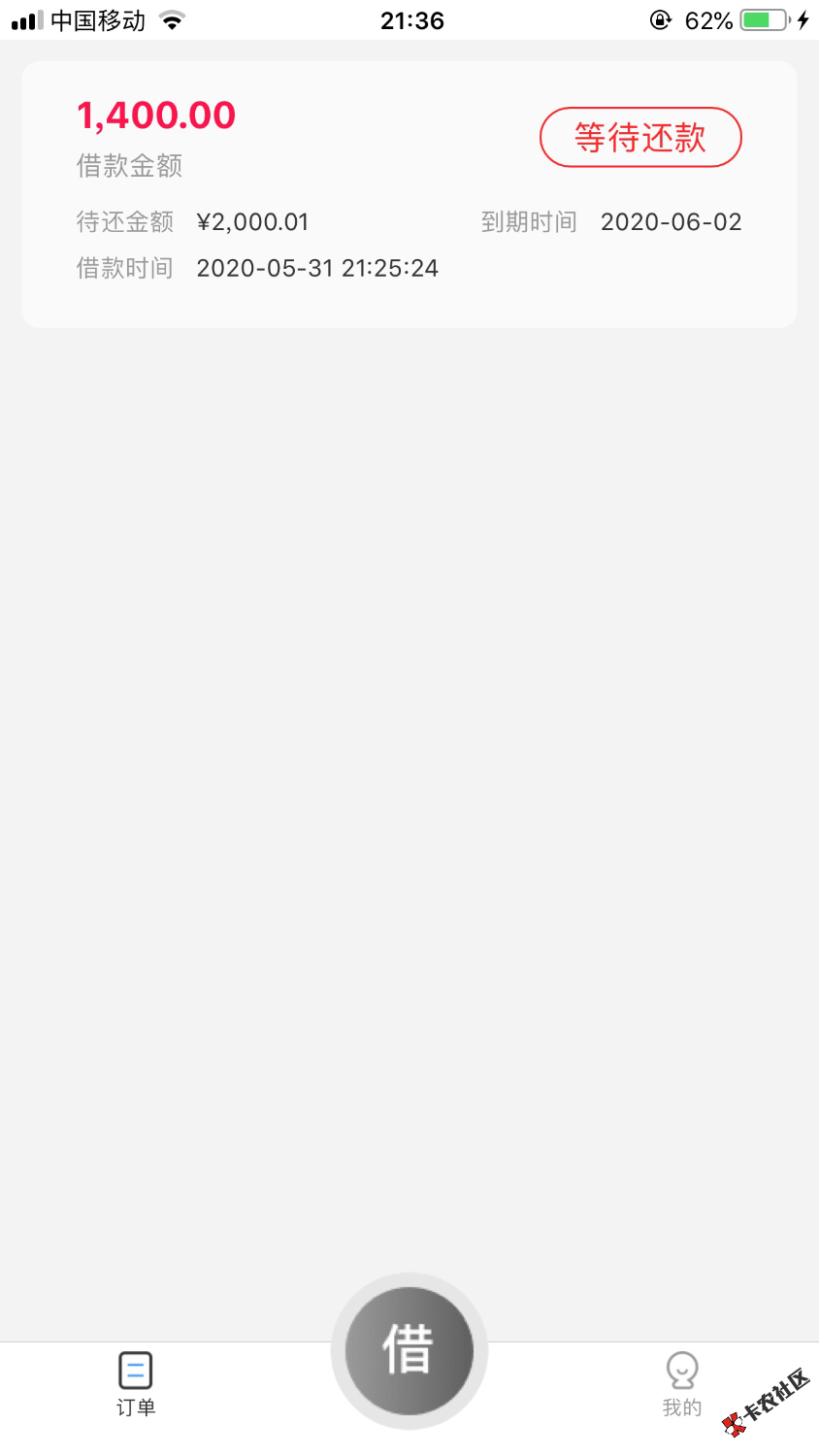Tap the 等待还款 button
Image resolution: width=819 pixels, height=1456 pixels.
coord(640,137)
